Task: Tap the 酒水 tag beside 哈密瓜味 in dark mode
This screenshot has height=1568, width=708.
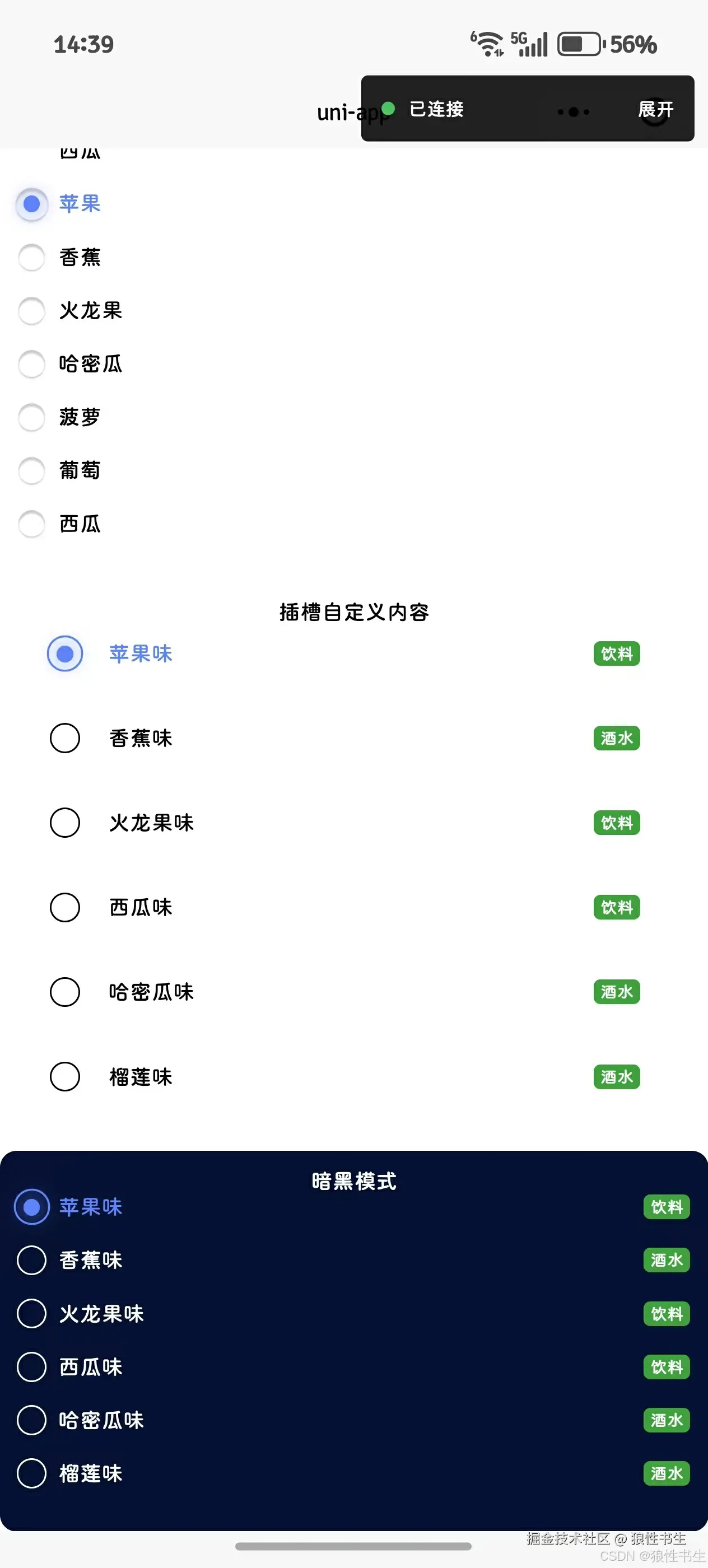Action: pos(666,1420)
